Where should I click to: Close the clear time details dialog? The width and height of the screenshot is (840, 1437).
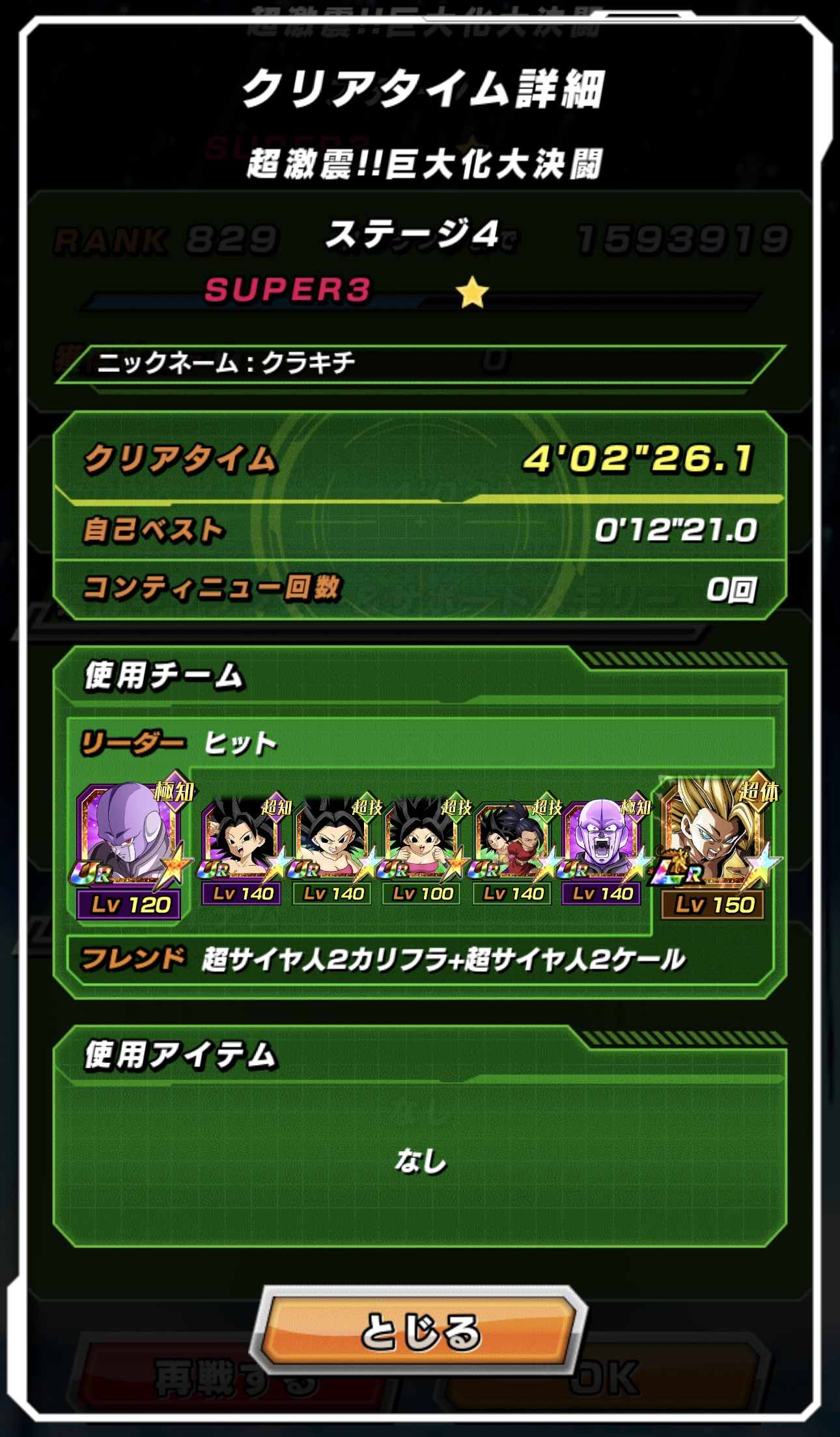coord(420,1330)
